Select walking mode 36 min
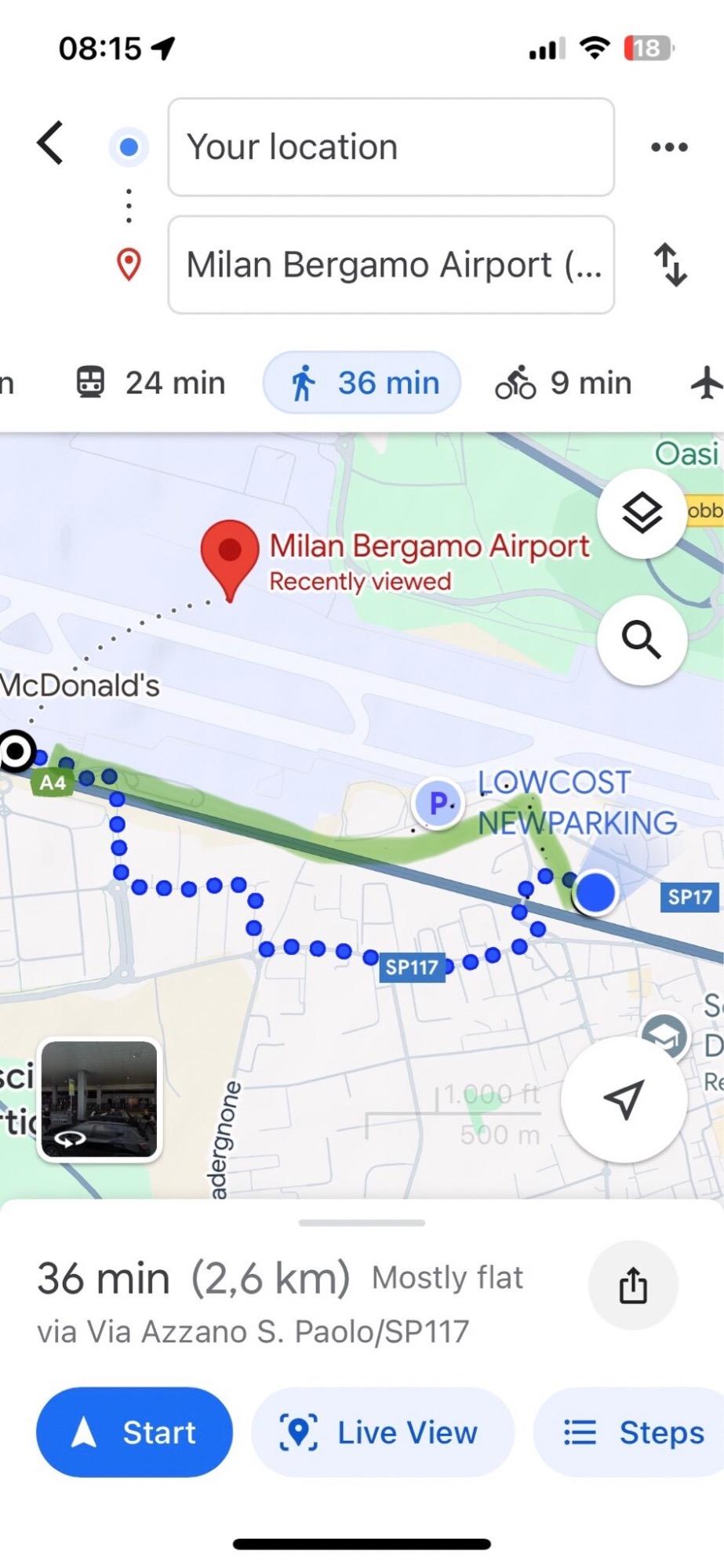Viewport: 724px width, 1568px height. tap(362, 383)
